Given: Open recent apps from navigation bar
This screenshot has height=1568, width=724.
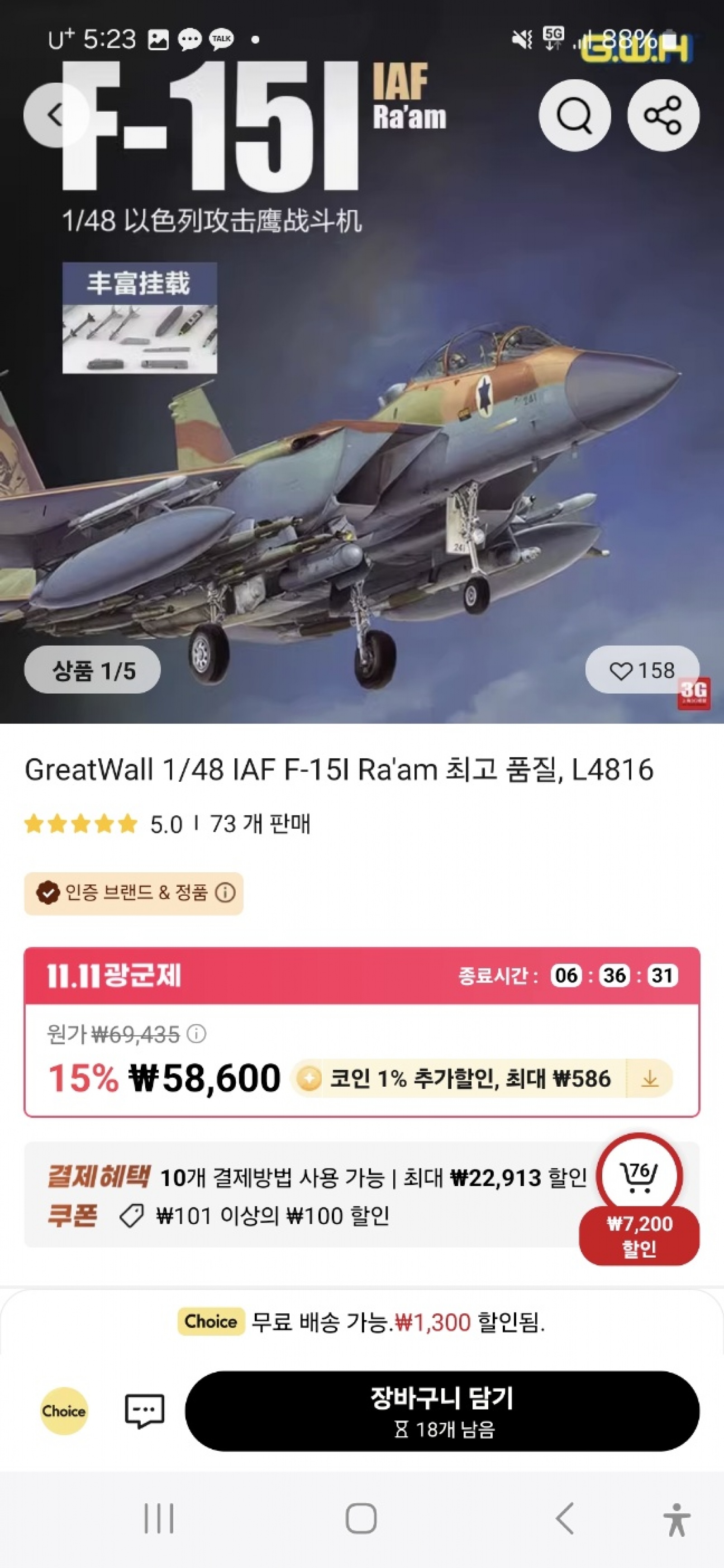Looking at the screenshot, I should click(x=159, y=1518).
